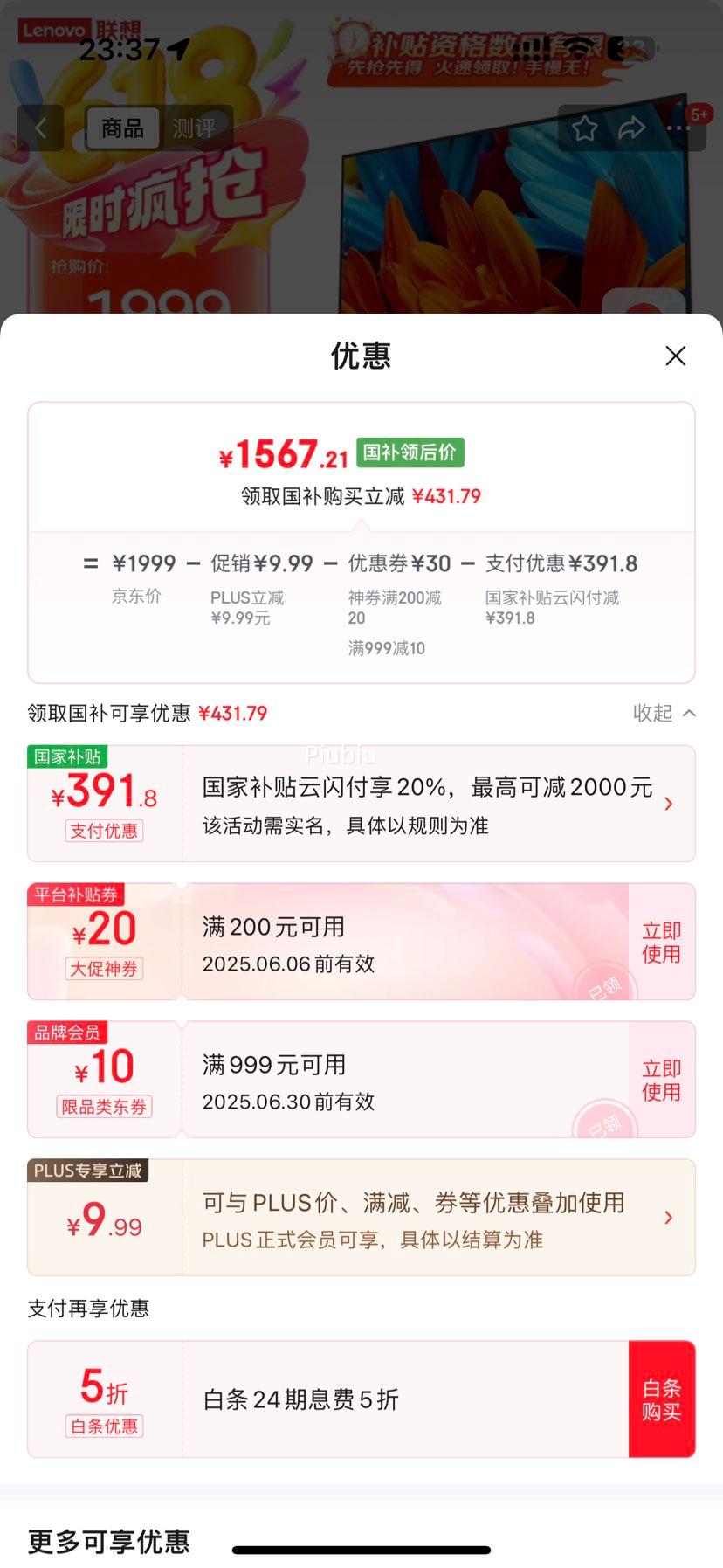This screenshot has width=723, height=1568.
Task: Open the three-dot more menu
Action: pos(678,128)
